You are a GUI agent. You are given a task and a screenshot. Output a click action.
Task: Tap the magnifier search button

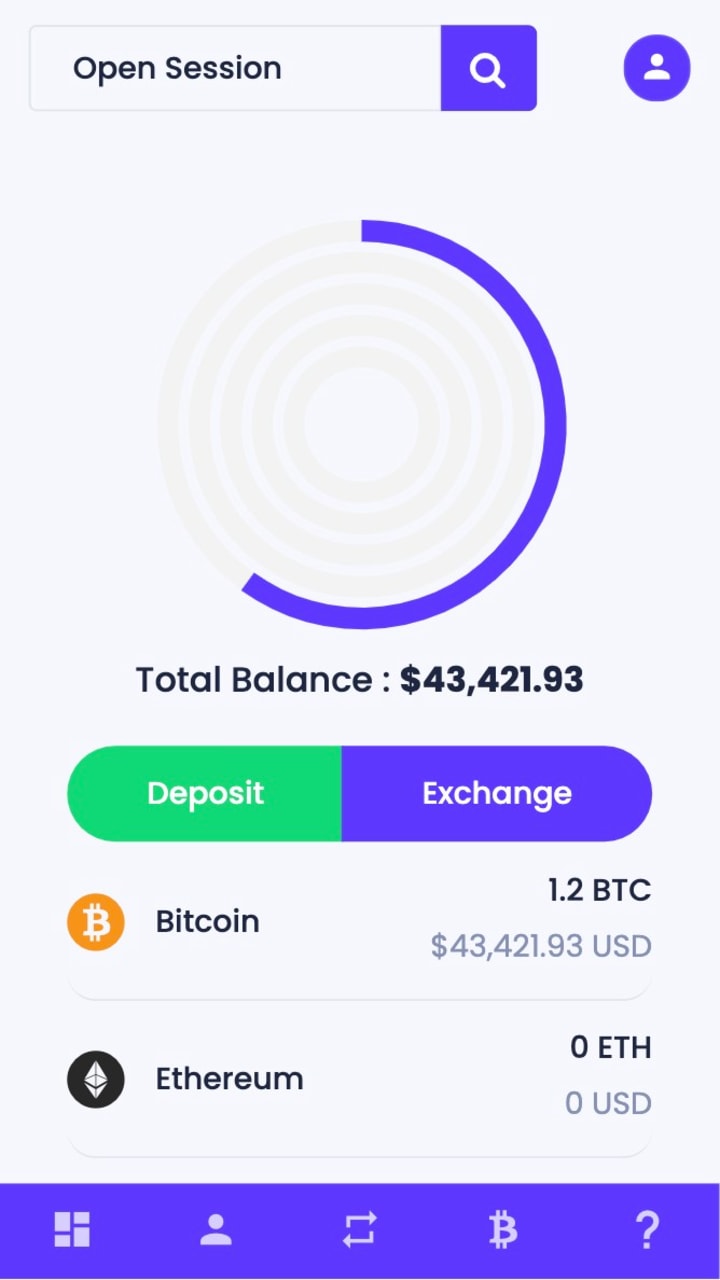pos(488,68)
